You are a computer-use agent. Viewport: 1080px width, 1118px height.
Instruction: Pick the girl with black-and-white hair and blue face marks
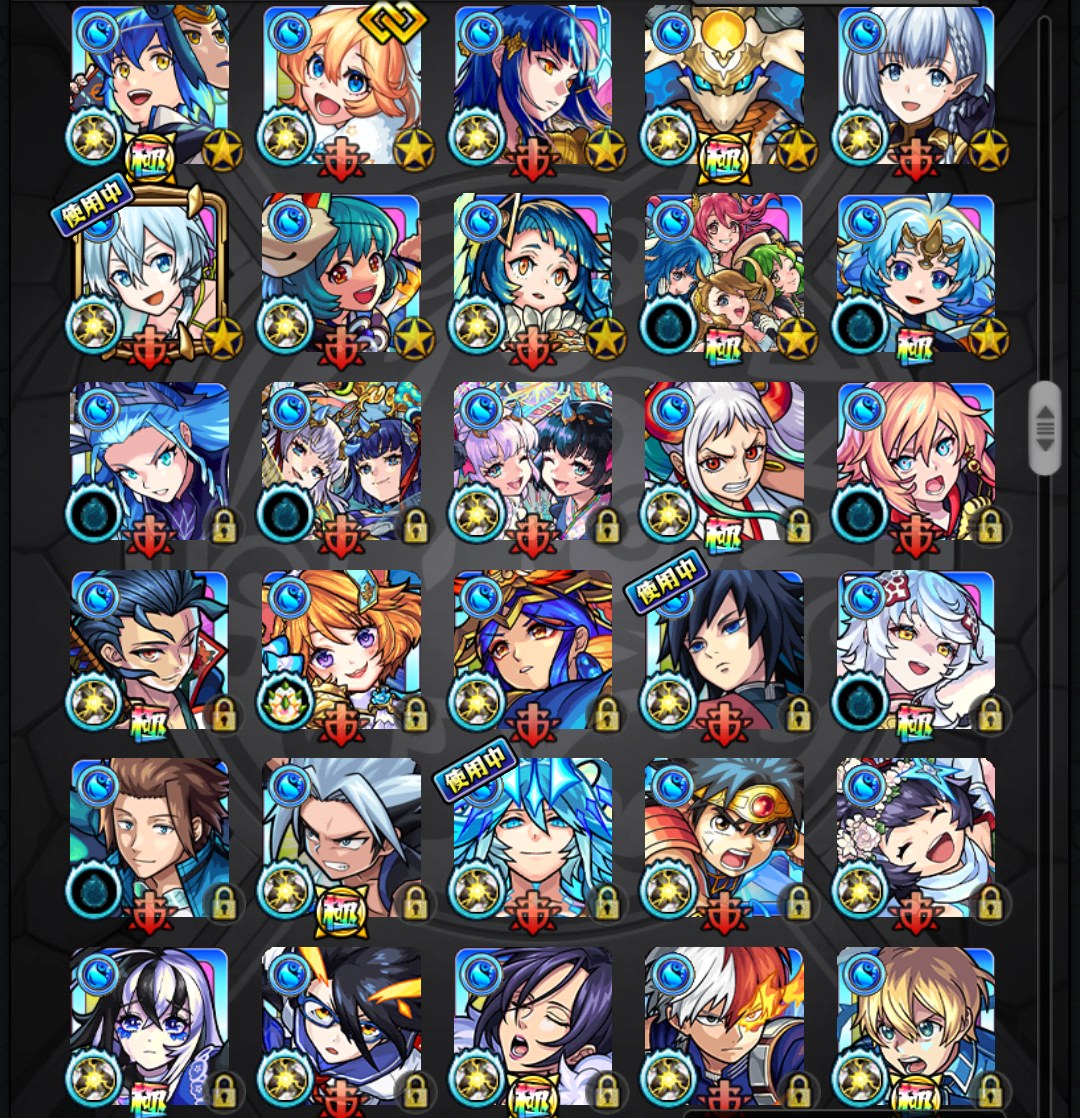[150, 1026]
